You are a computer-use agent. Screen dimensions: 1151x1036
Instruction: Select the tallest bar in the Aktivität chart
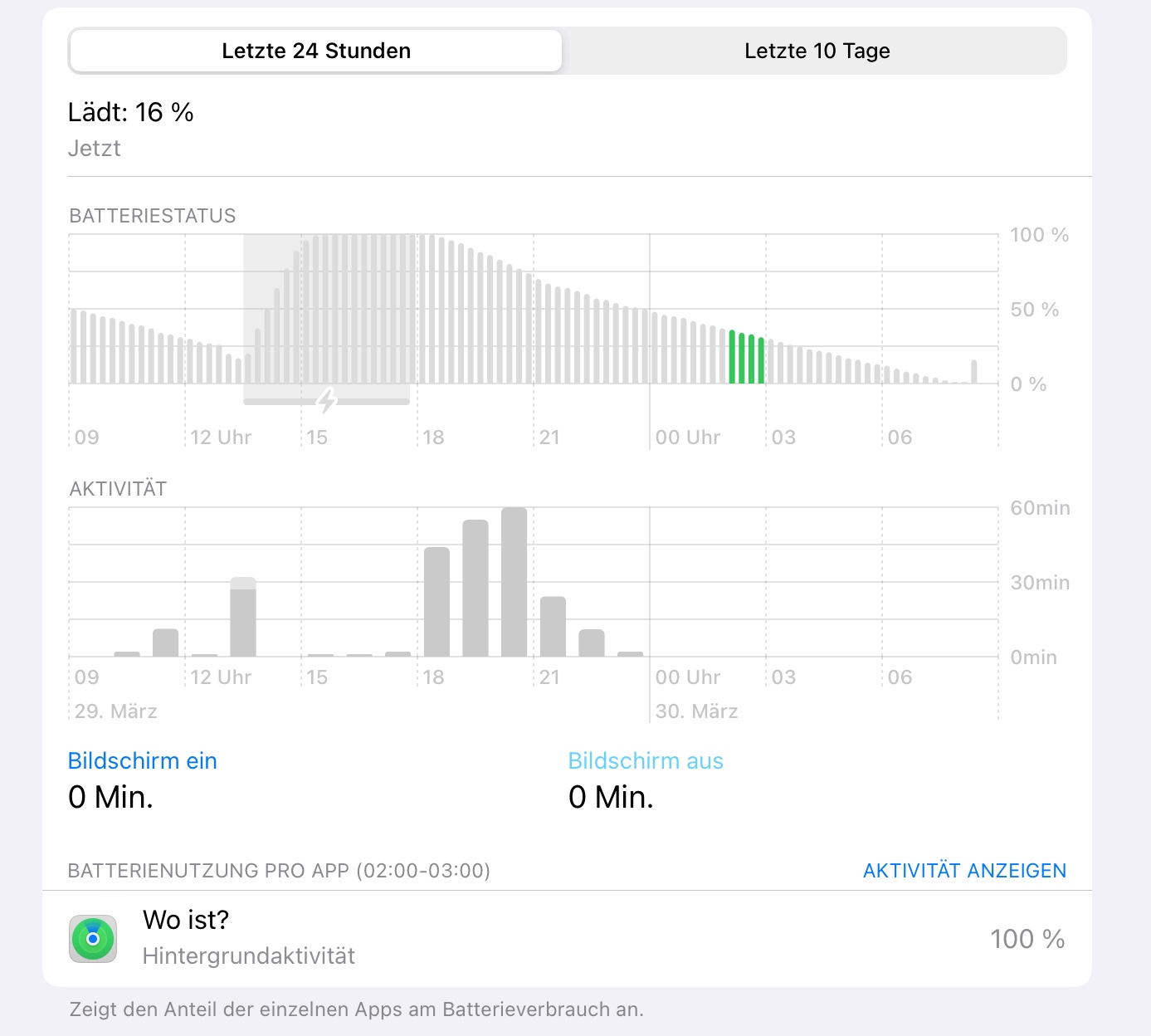[515, 582]
